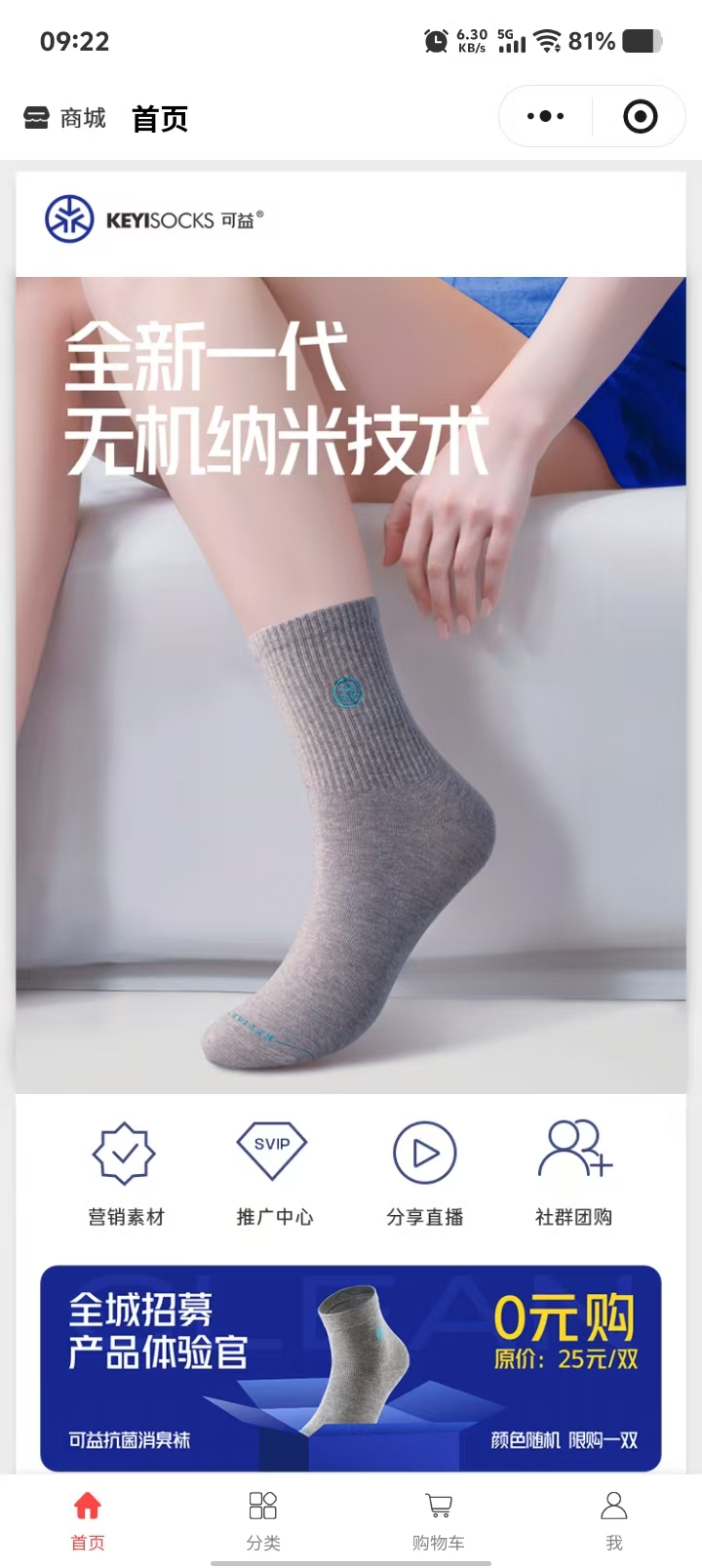Open the 0元购 product tester banner

click(351, 1367)
